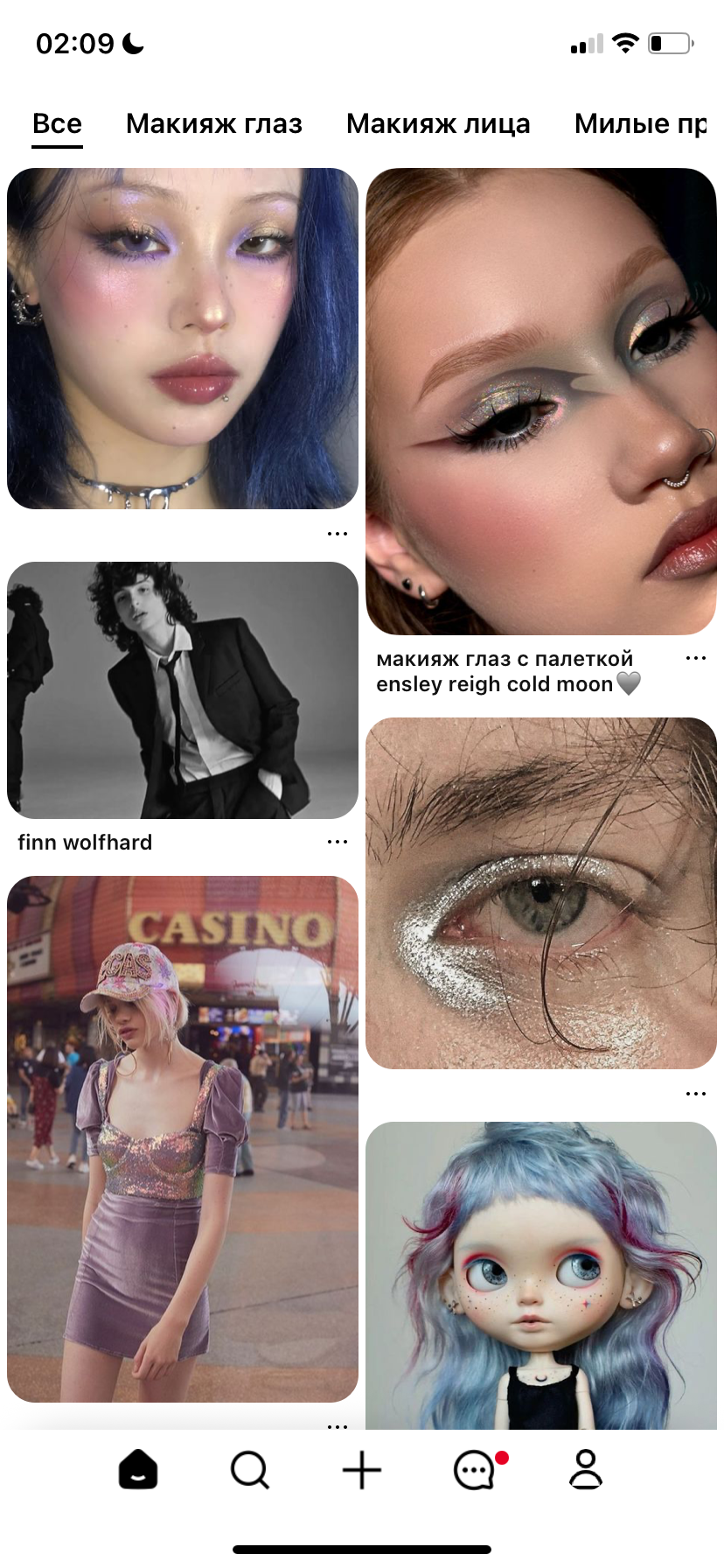
Task: Open messages and notifications
Action: tap(475, 1470)
